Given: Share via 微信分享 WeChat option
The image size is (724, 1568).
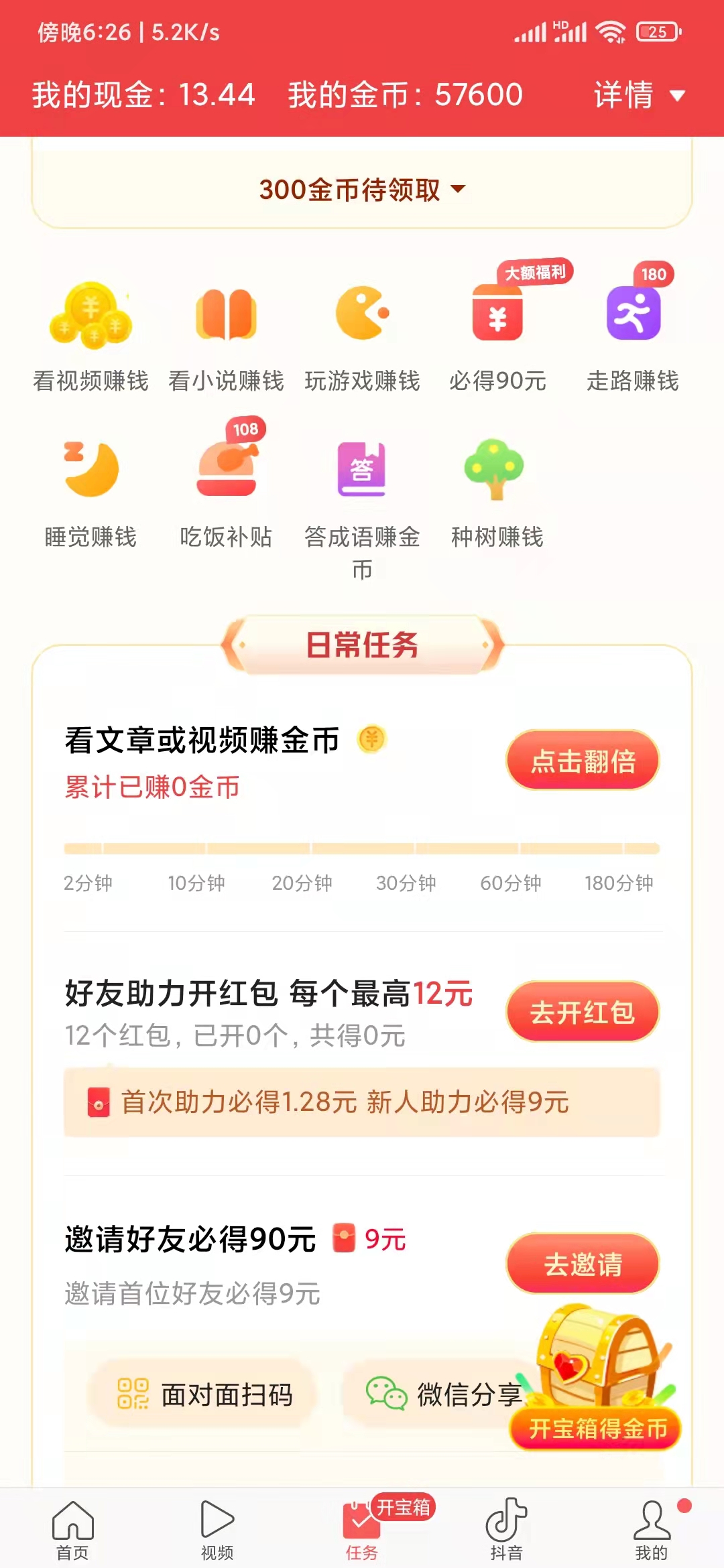Looking at the screenshot, I should (x=446, y=1392).
